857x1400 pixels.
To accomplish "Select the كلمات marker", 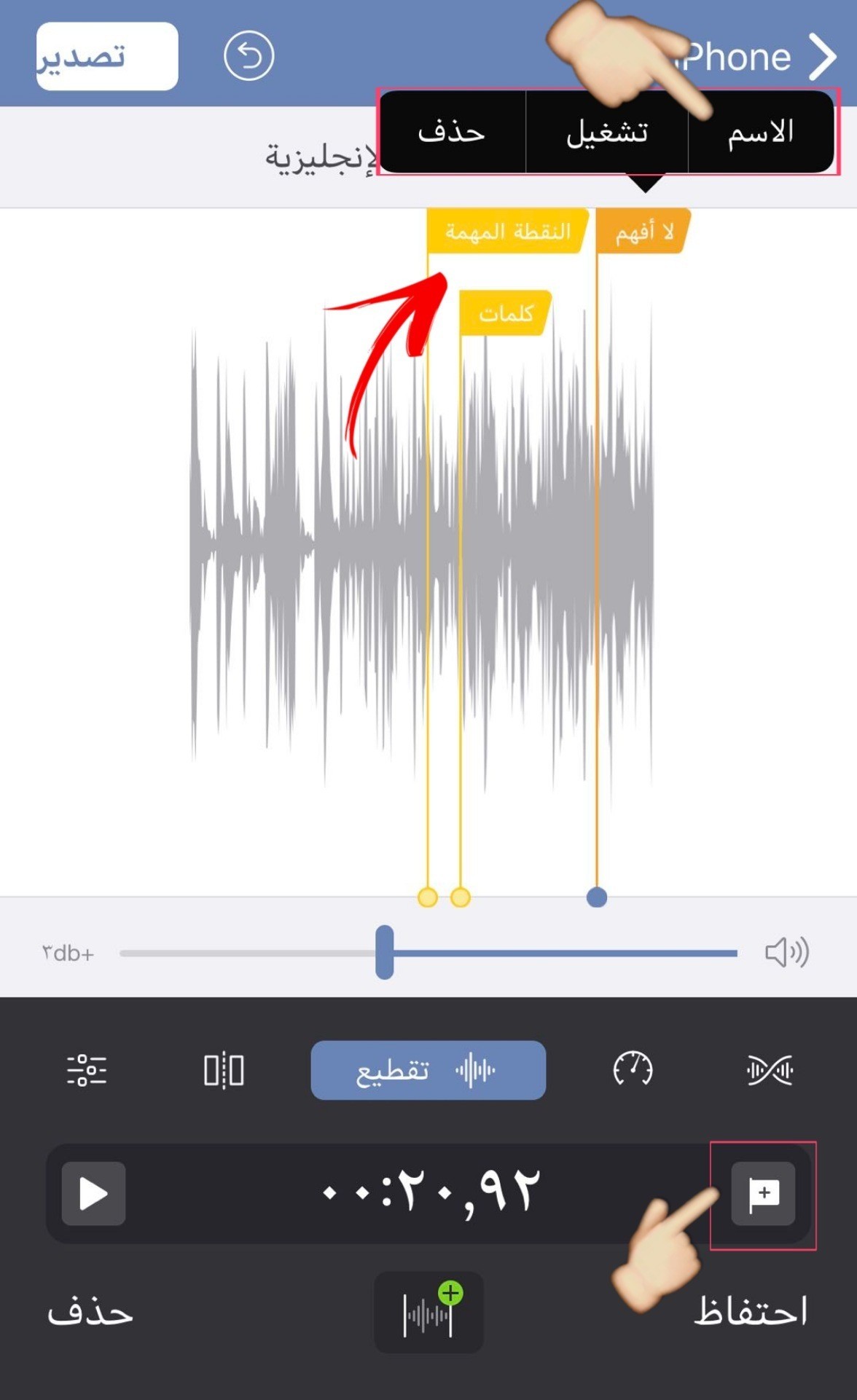I will [505, 314].
